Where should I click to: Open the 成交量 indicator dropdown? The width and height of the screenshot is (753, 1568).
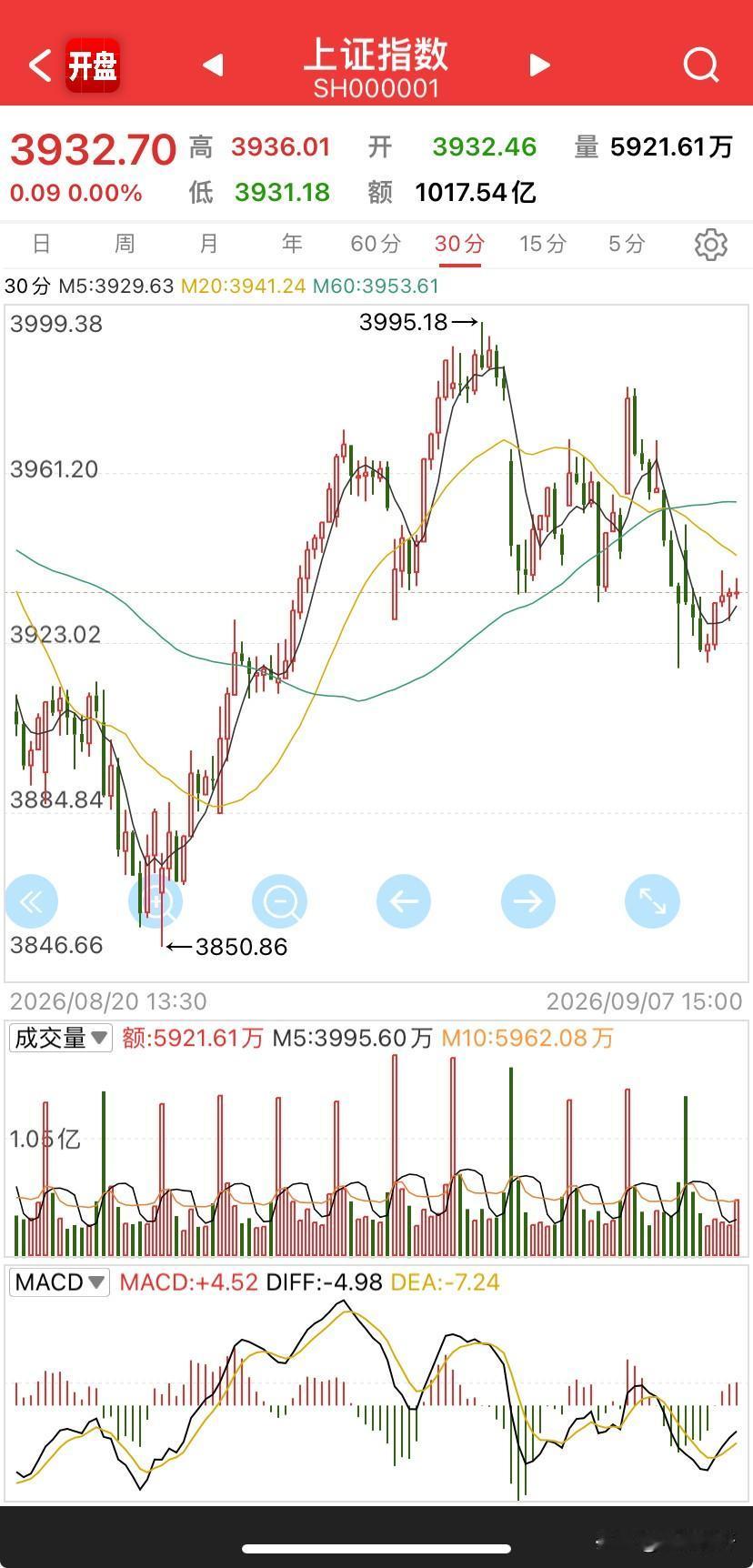(x=61, y=1038)
